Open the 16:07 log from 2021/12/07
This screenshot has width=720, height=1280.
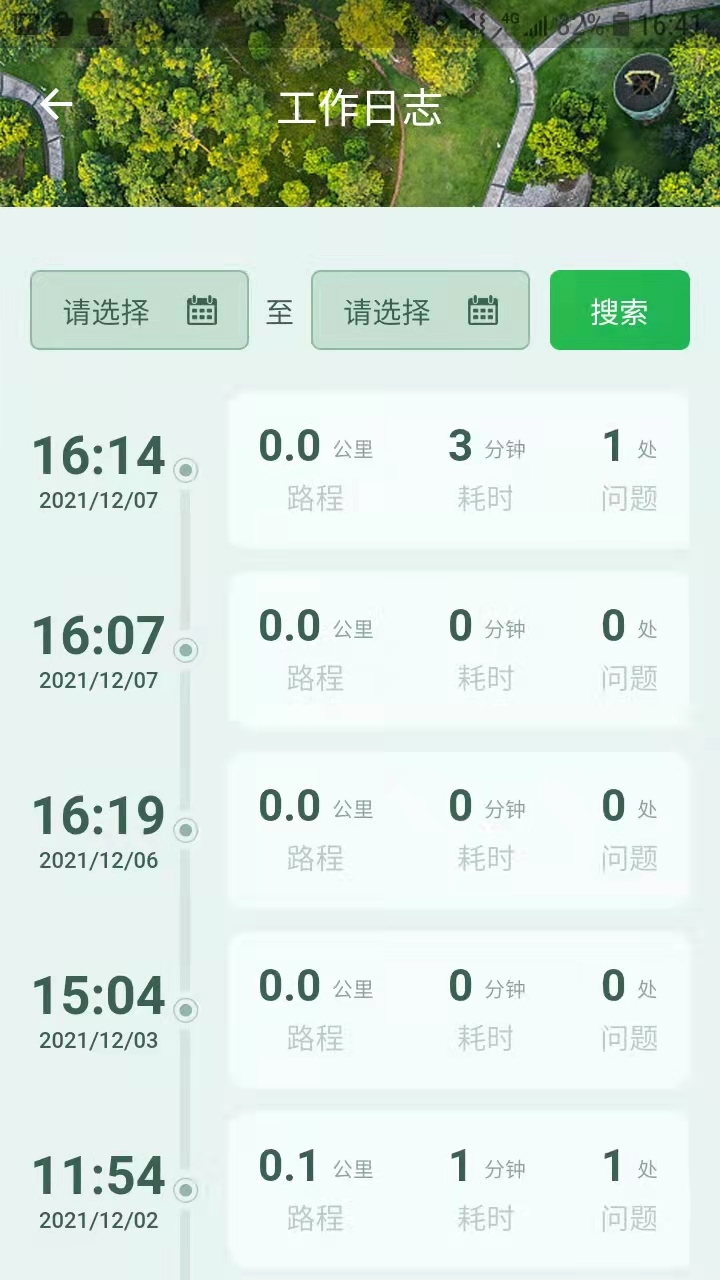coord(458,650)
